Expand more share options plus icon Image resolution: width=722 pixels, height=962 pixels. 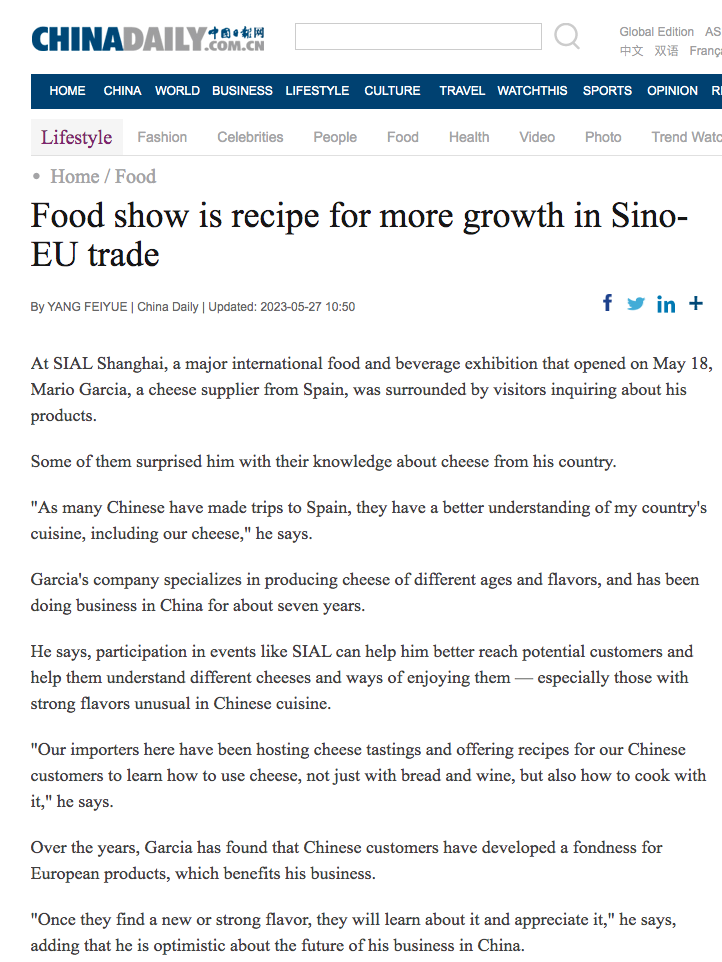[696, 304]
